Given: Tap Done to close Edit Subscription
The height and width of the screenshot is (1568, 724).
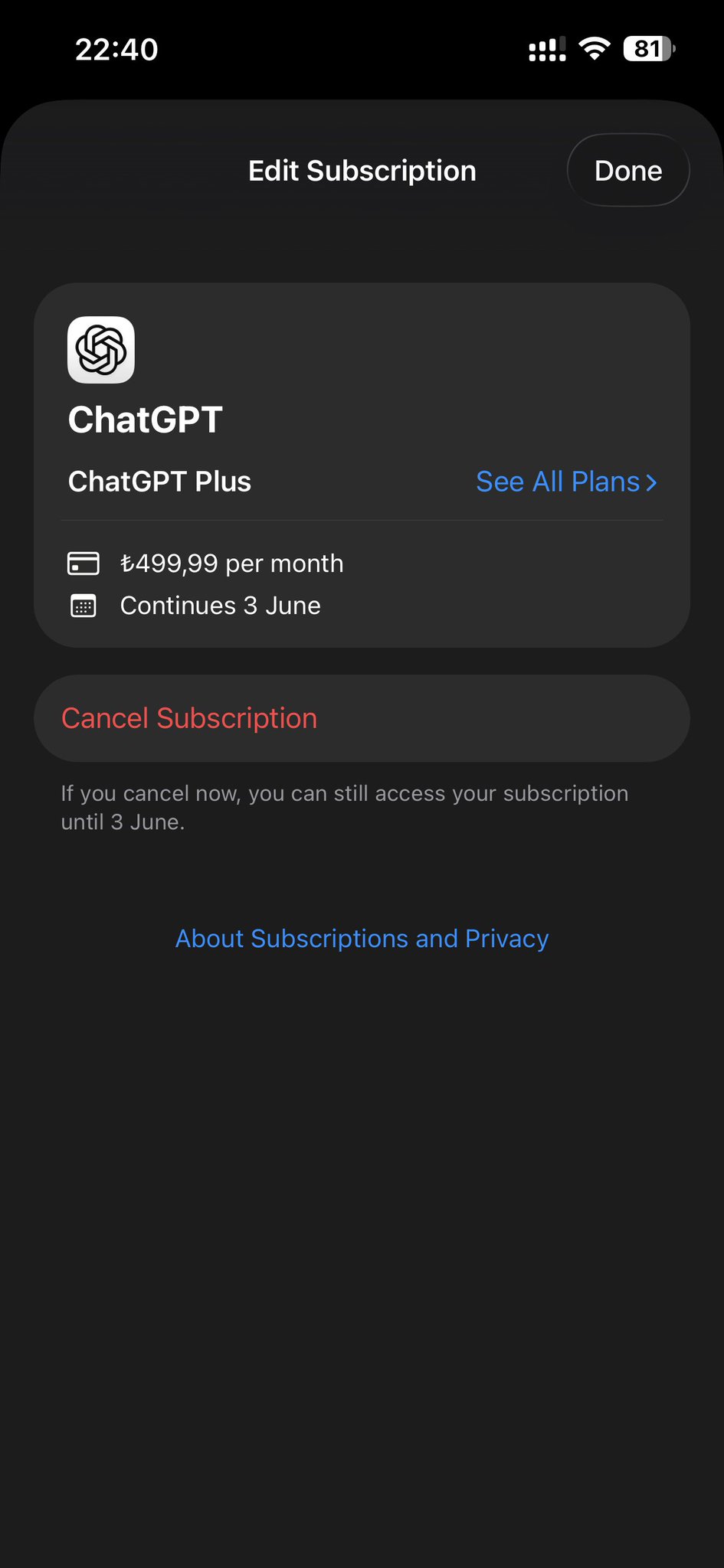Looking at the screenshot, I should [628, 170].
